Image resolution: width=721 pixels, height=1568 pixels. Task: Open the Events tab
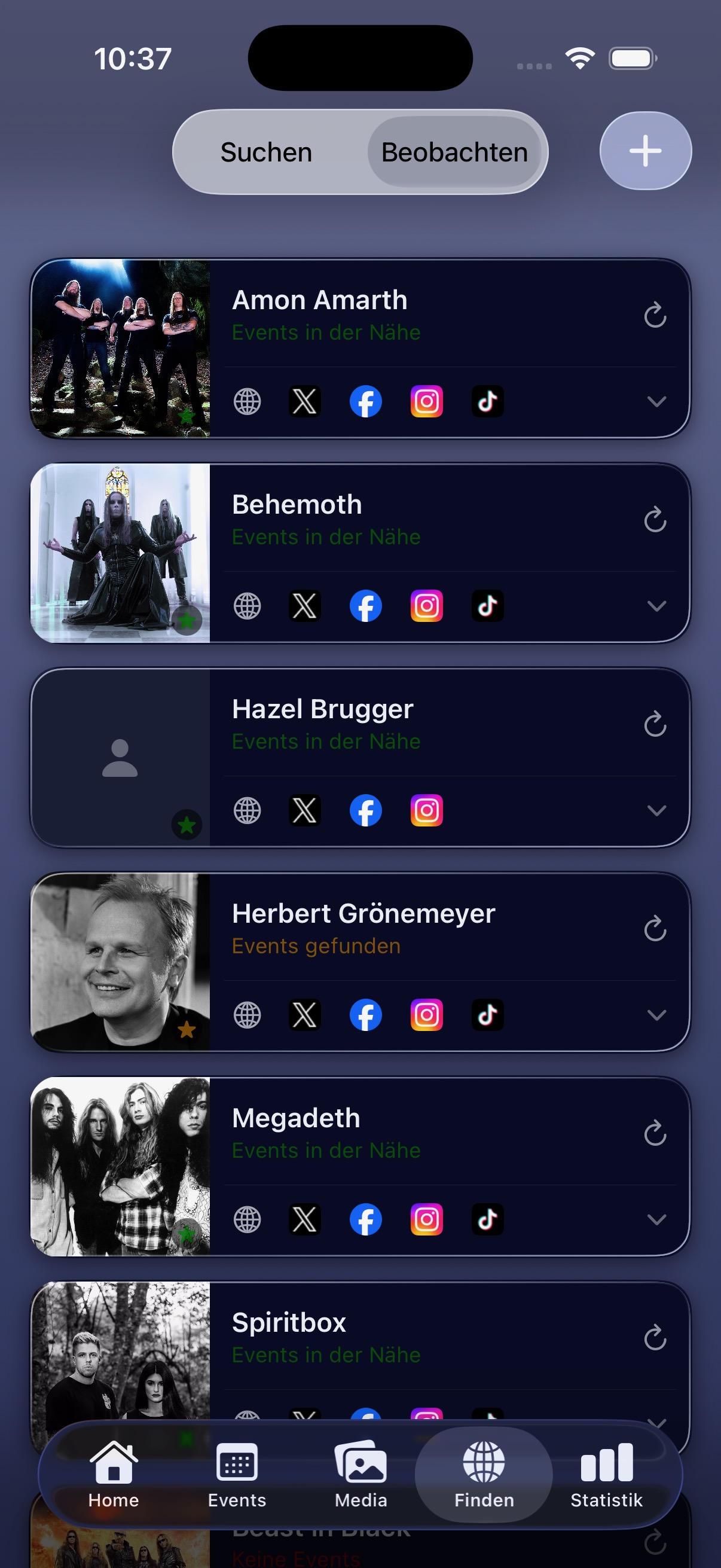pyautogui.click(x=237, y=1474)
